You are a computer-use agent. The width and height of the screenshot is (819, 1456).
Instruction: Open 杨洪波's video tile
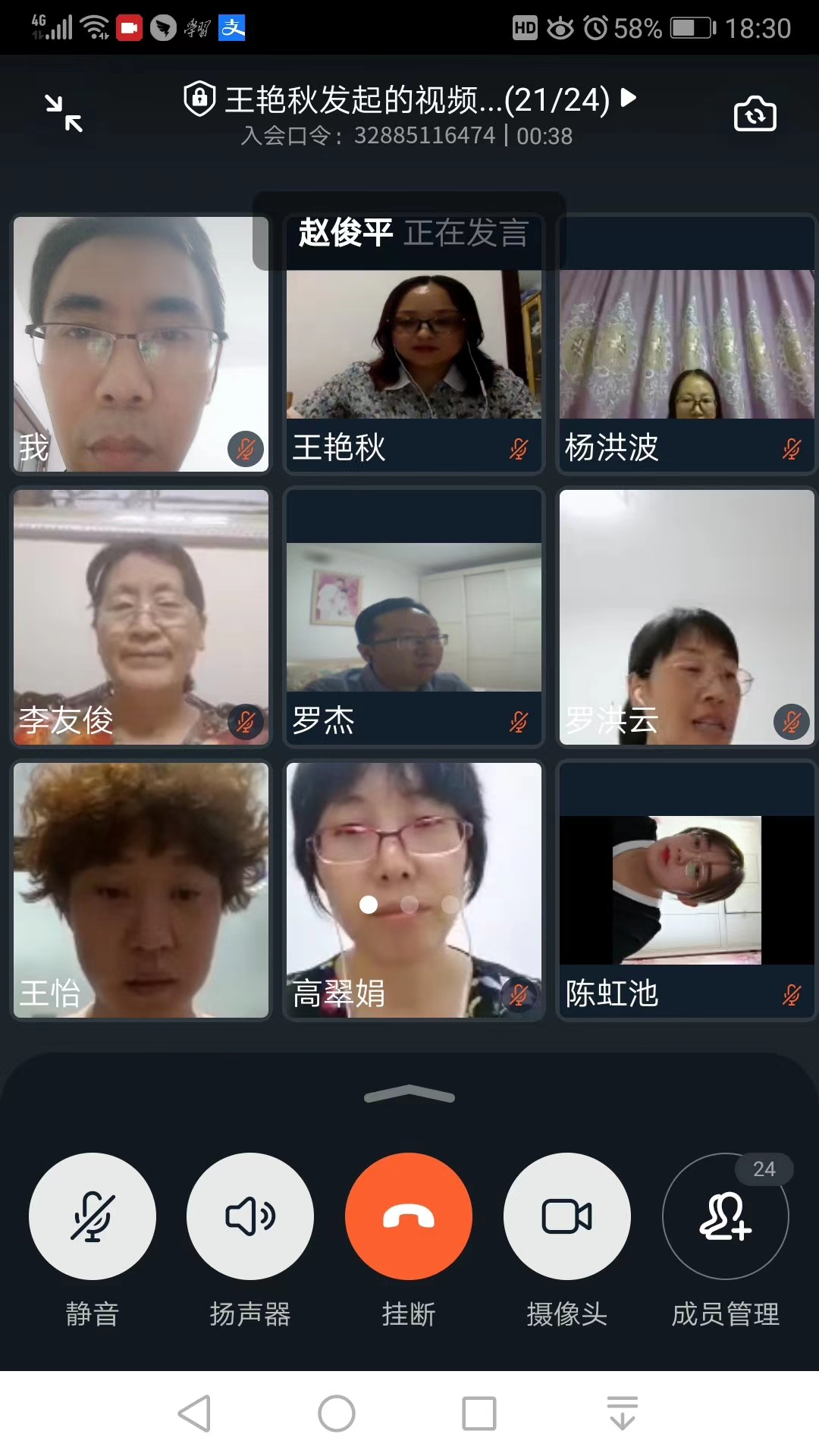(686, 345)
